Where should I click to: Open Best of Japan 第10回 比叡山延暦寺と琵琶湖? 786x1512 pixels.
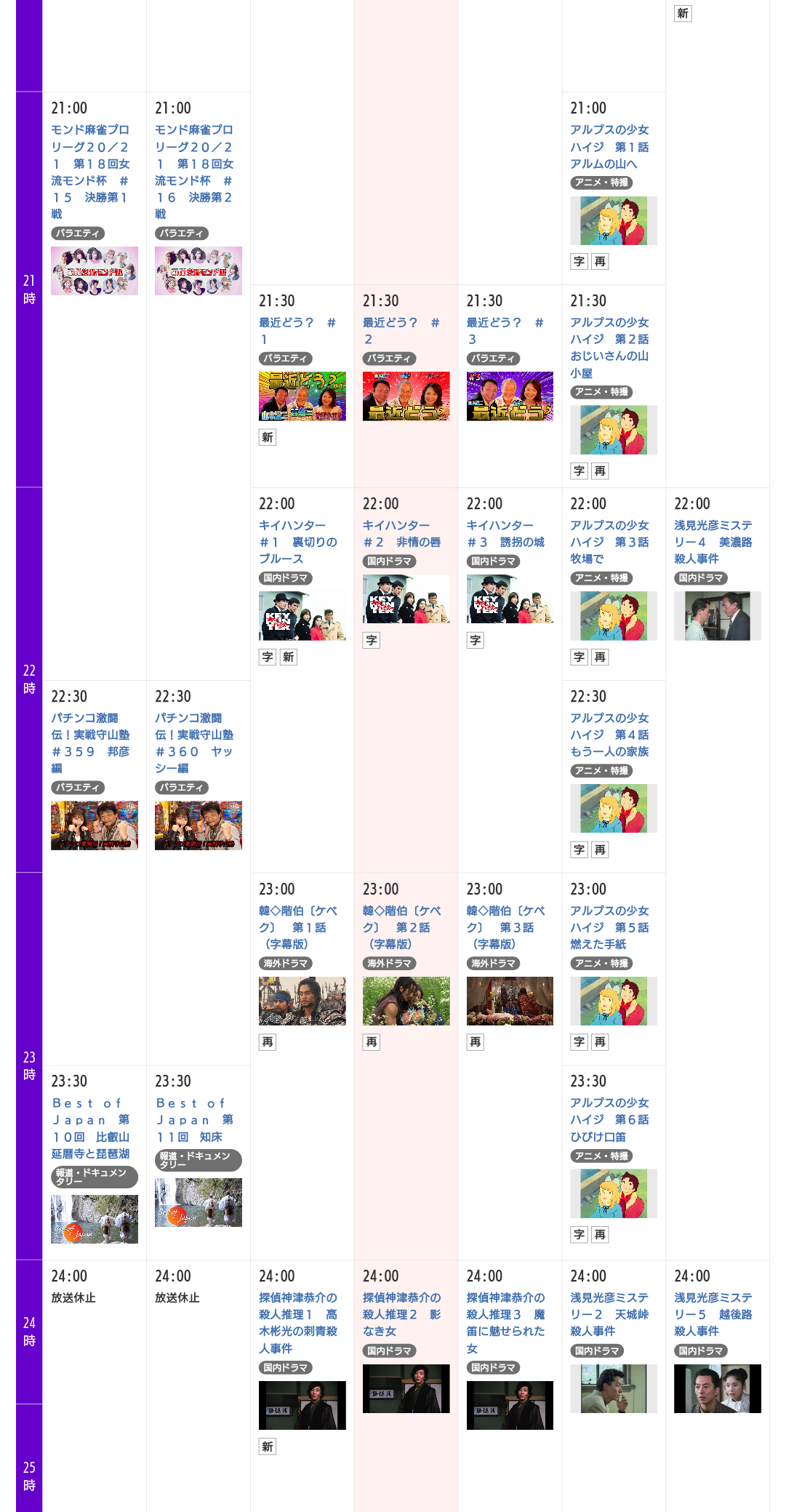(90, 1128)
